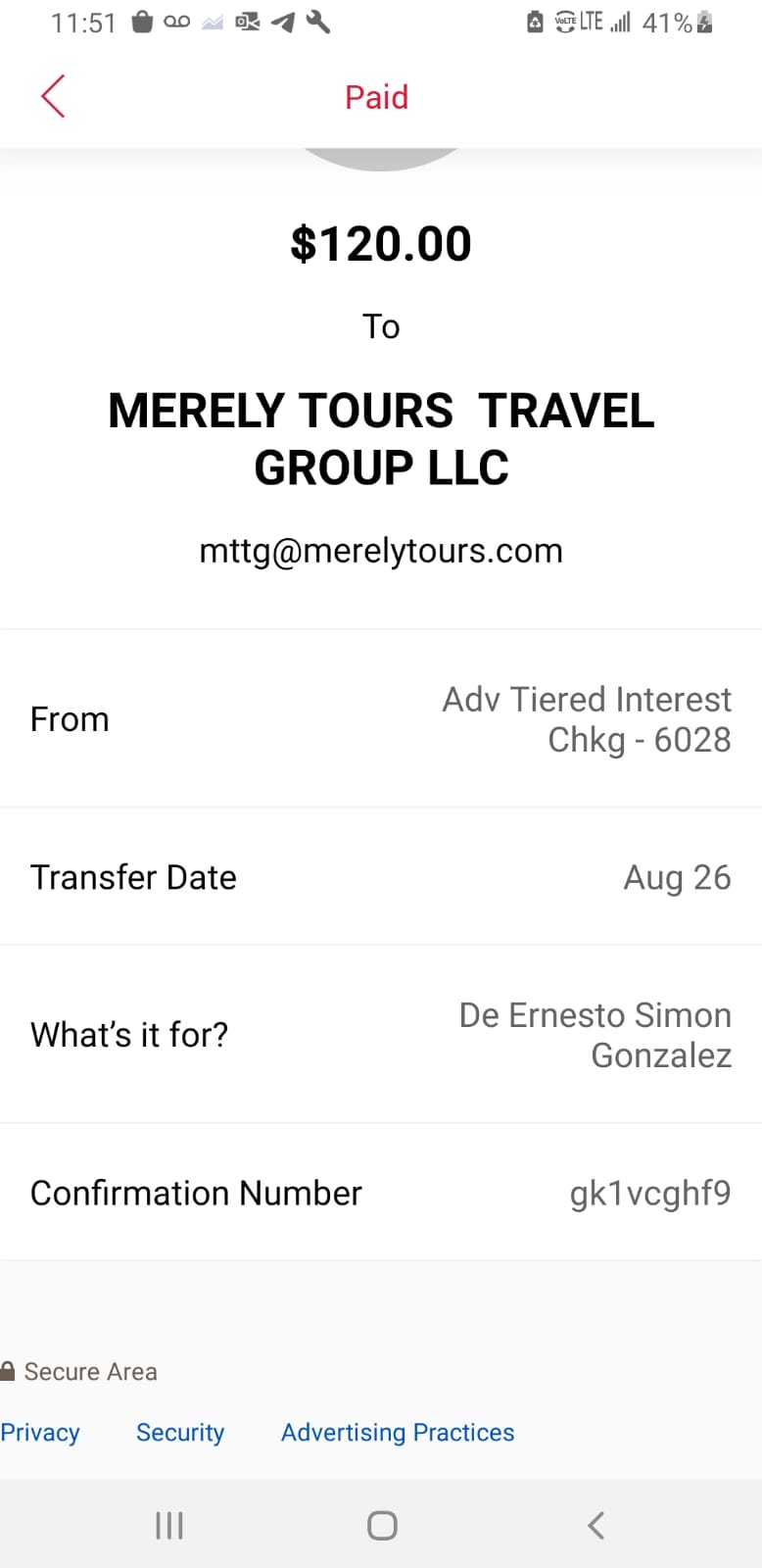The height and width of the screenshot is (1568, 762).
Task: Open the Security link
Action: pyautogui.click(x=180, y=1432)
